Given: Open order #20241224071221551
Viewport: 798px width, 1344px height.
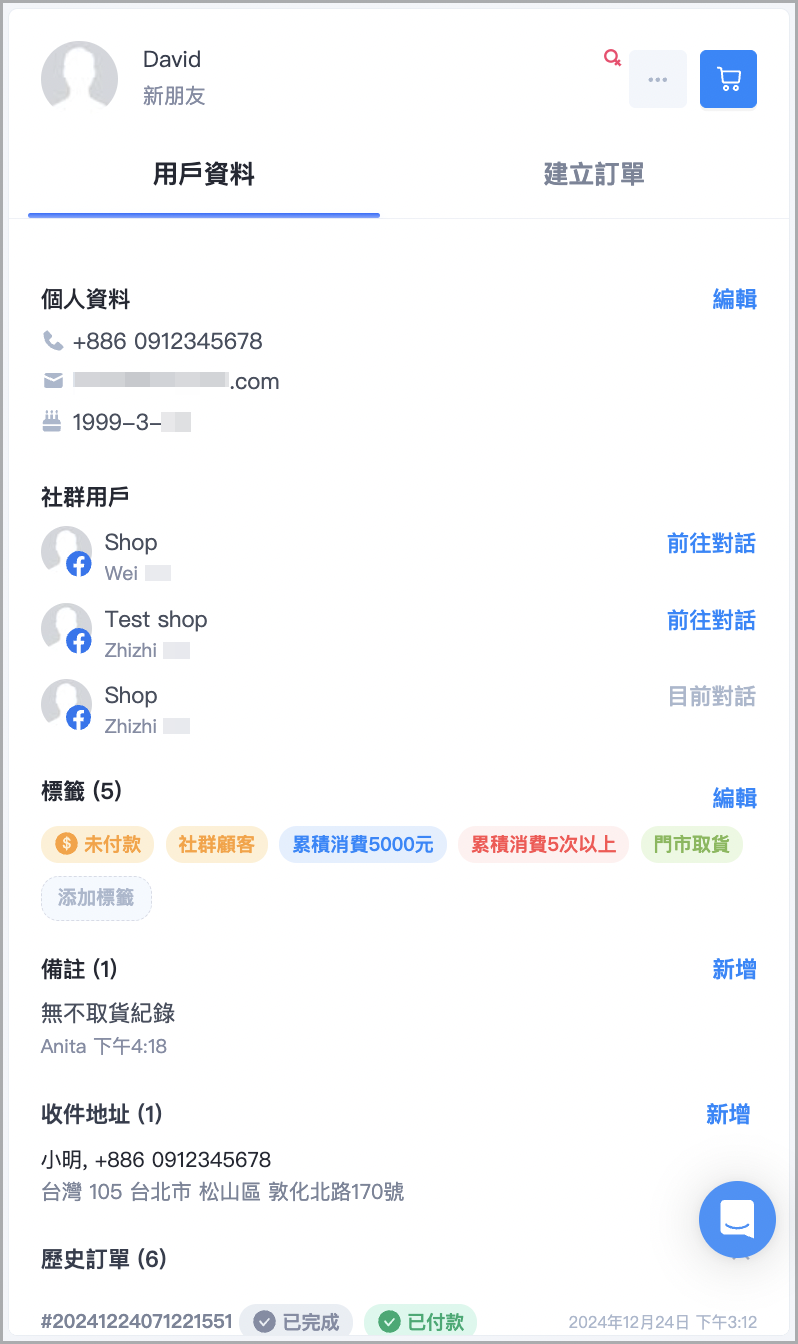Looking at the screenshot, I should coord(138,1319).
